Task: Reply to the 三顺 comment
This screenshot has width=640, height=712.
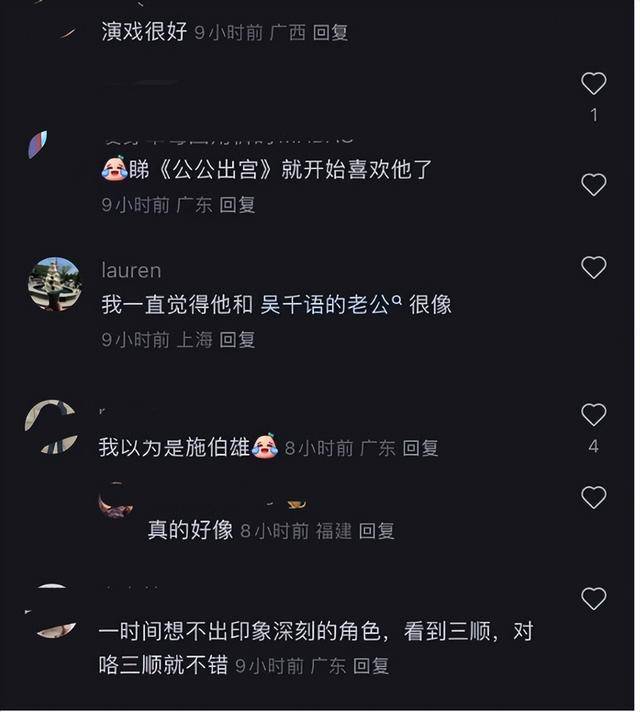Action: coord(371,666)
